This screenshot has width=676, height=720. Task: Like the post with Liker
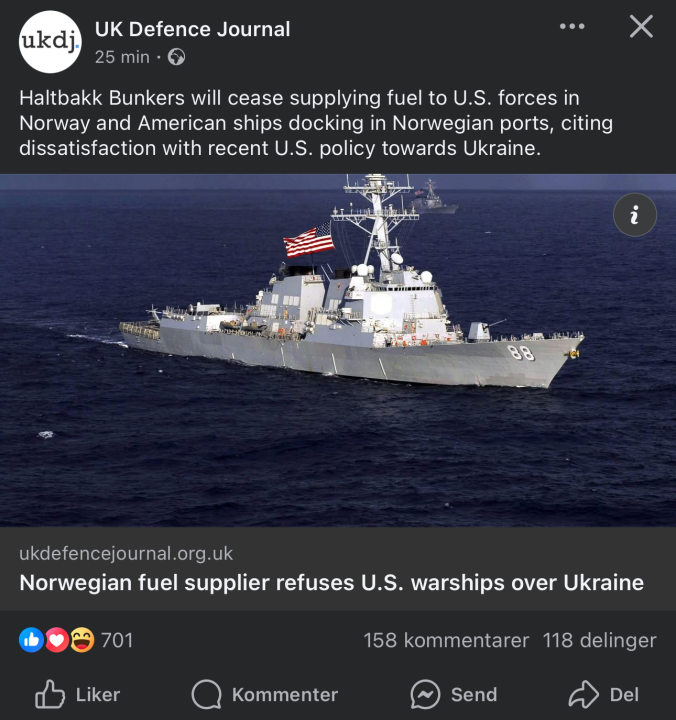[x=78, y=694]
